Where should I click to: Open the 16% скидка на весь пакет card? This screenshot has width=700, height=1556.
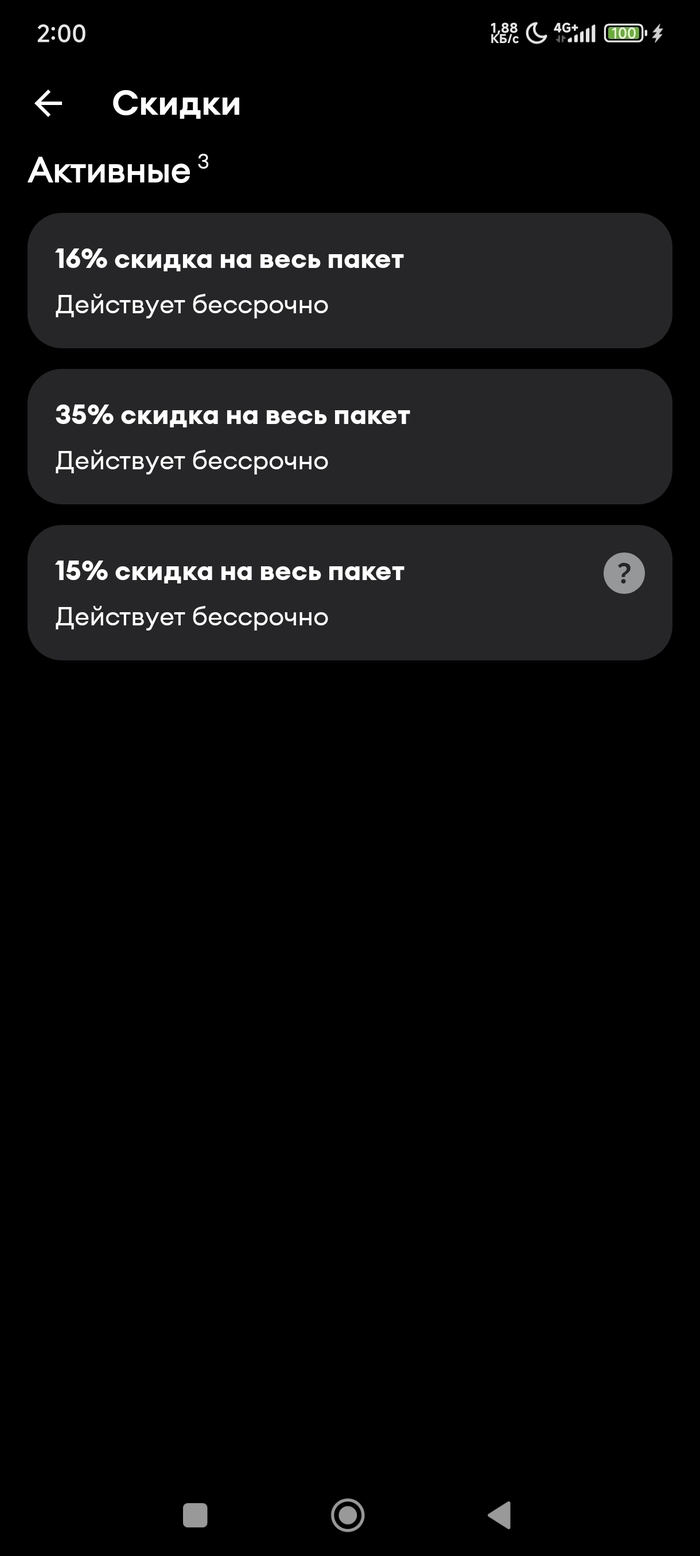pos(349,281)
